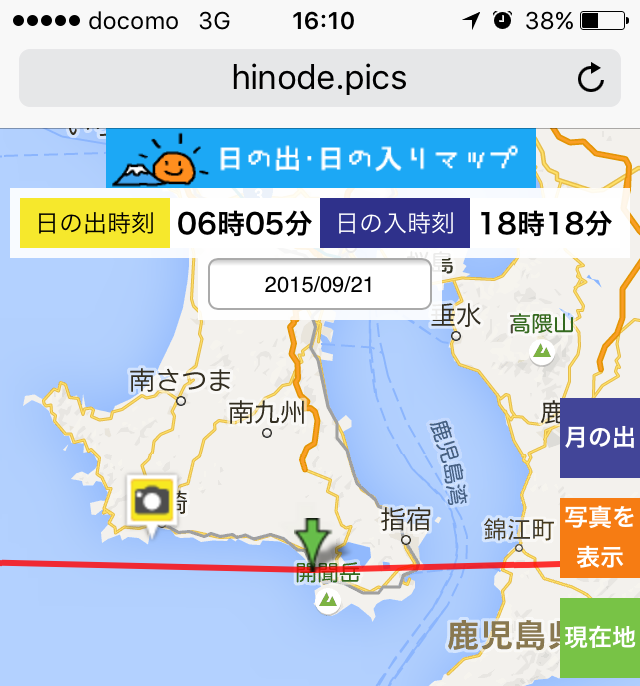Reload the hinode.pics page
The width and height of the screenshot is (640, 686).
[x=591, y=78]
